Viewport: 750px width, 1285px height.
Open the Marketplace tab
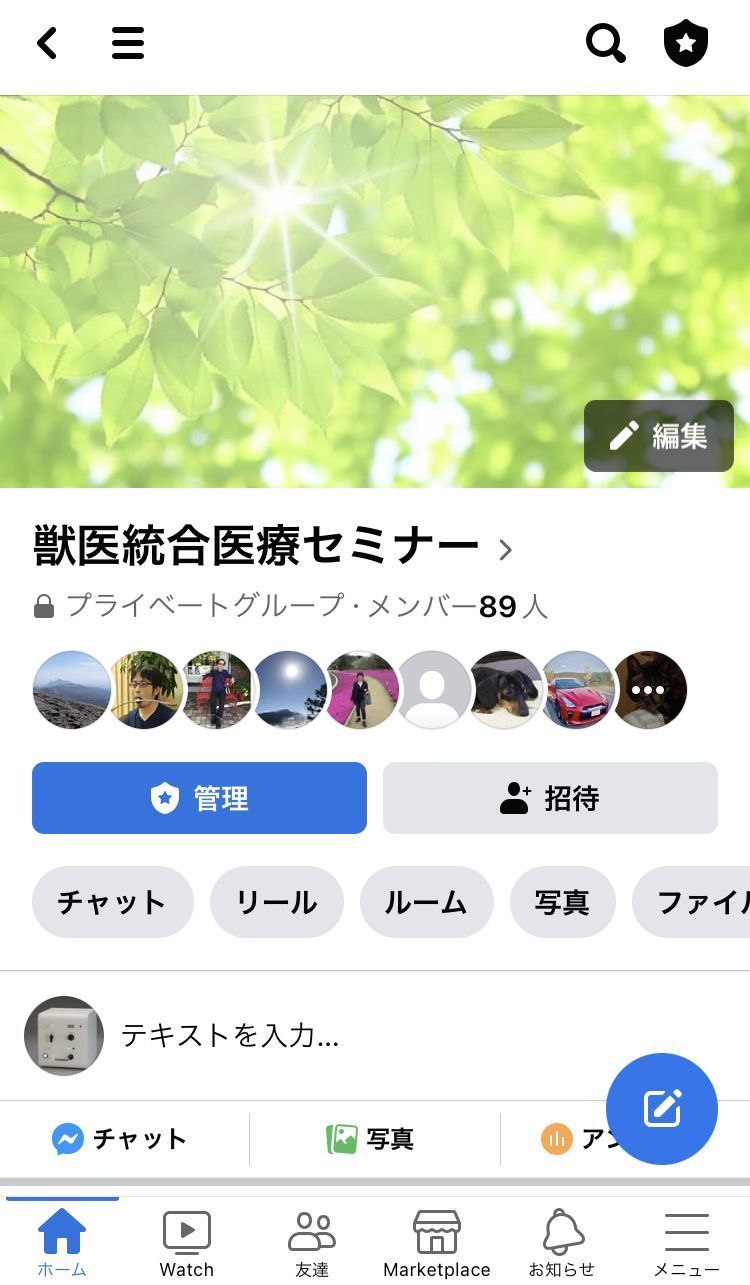click(x=437, y=1241)
